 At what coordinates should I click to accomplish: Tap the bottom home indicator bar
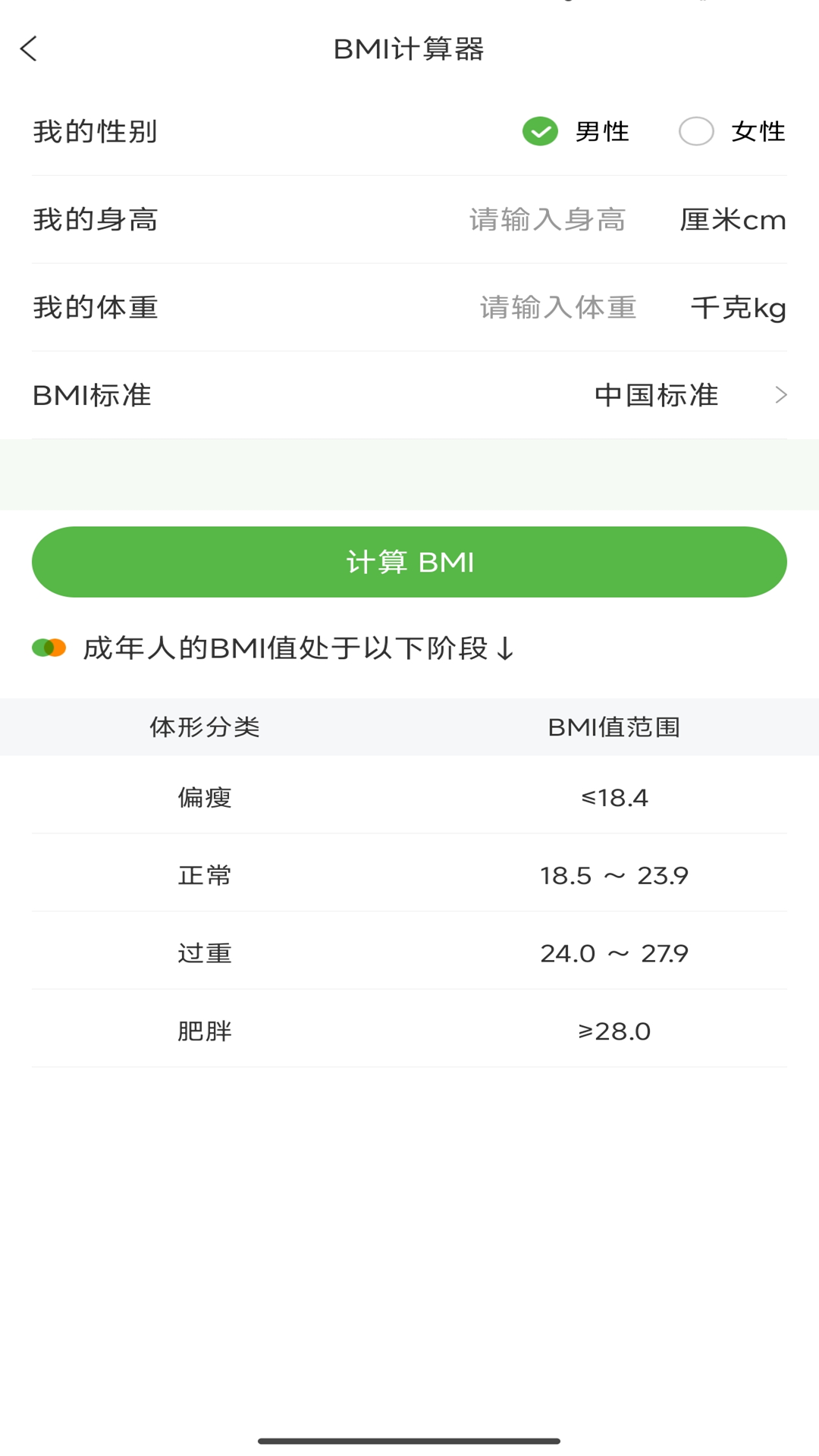[409, 1438]
